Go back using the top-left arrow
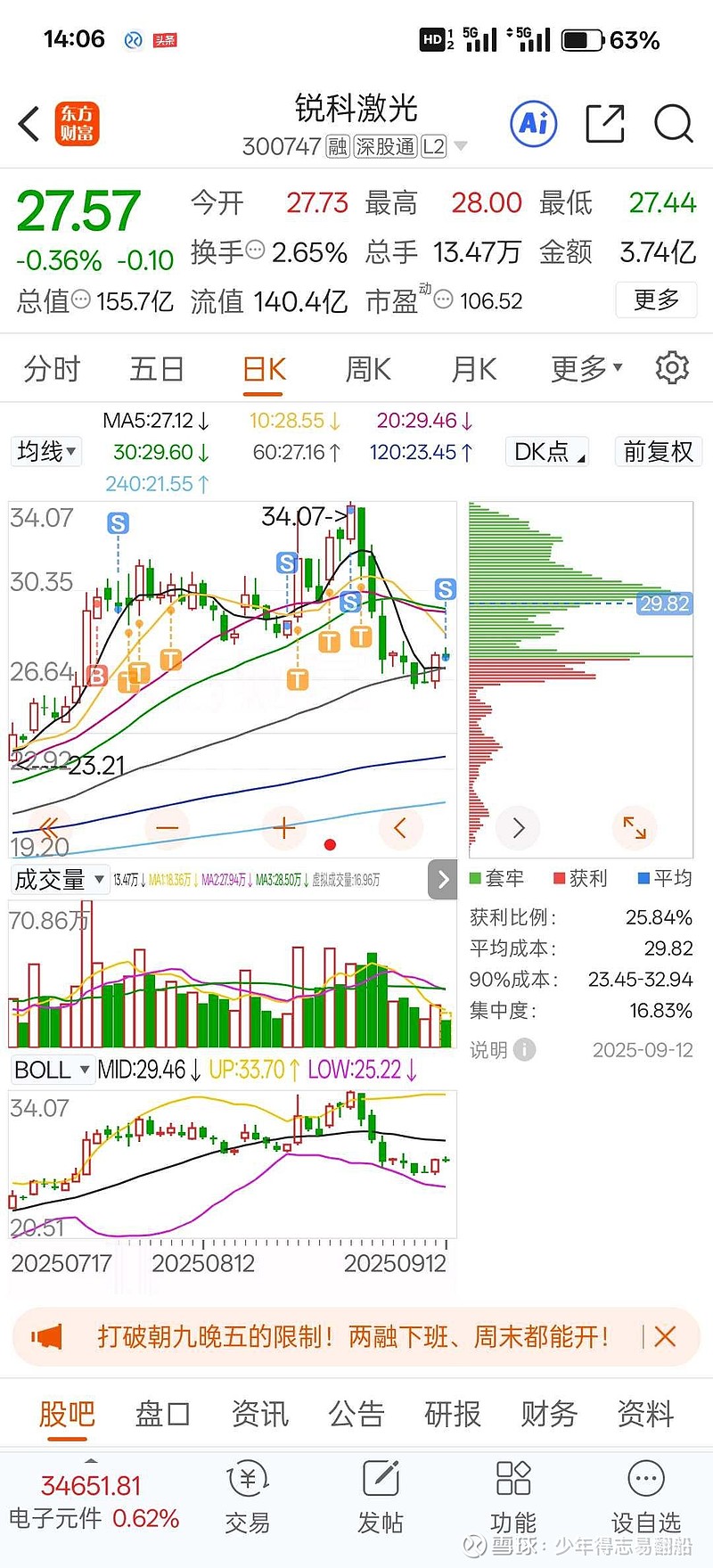 click(29, 124)
